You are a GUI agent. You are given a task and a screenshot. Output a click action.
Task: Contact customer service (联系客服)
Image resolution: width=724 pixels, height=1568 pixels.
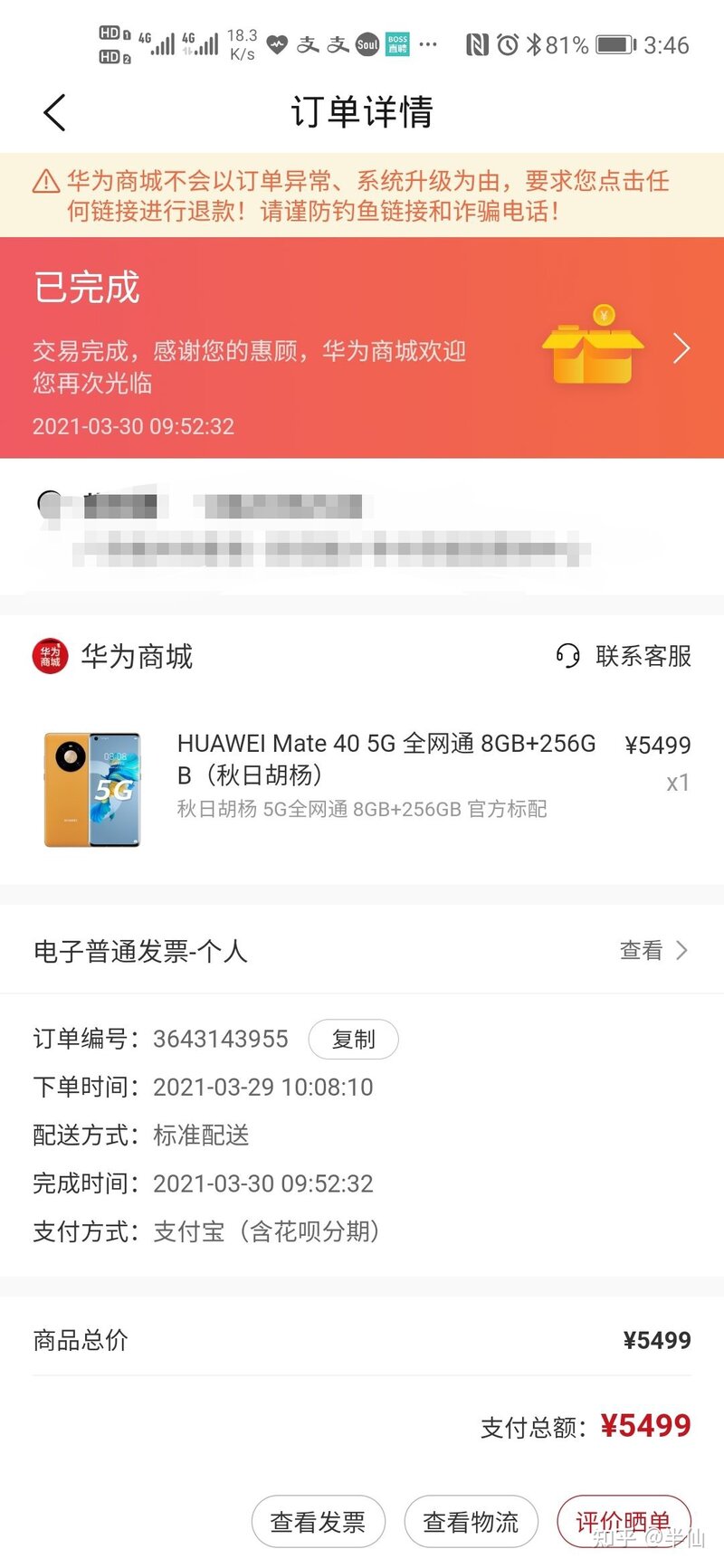pos(624,656)
